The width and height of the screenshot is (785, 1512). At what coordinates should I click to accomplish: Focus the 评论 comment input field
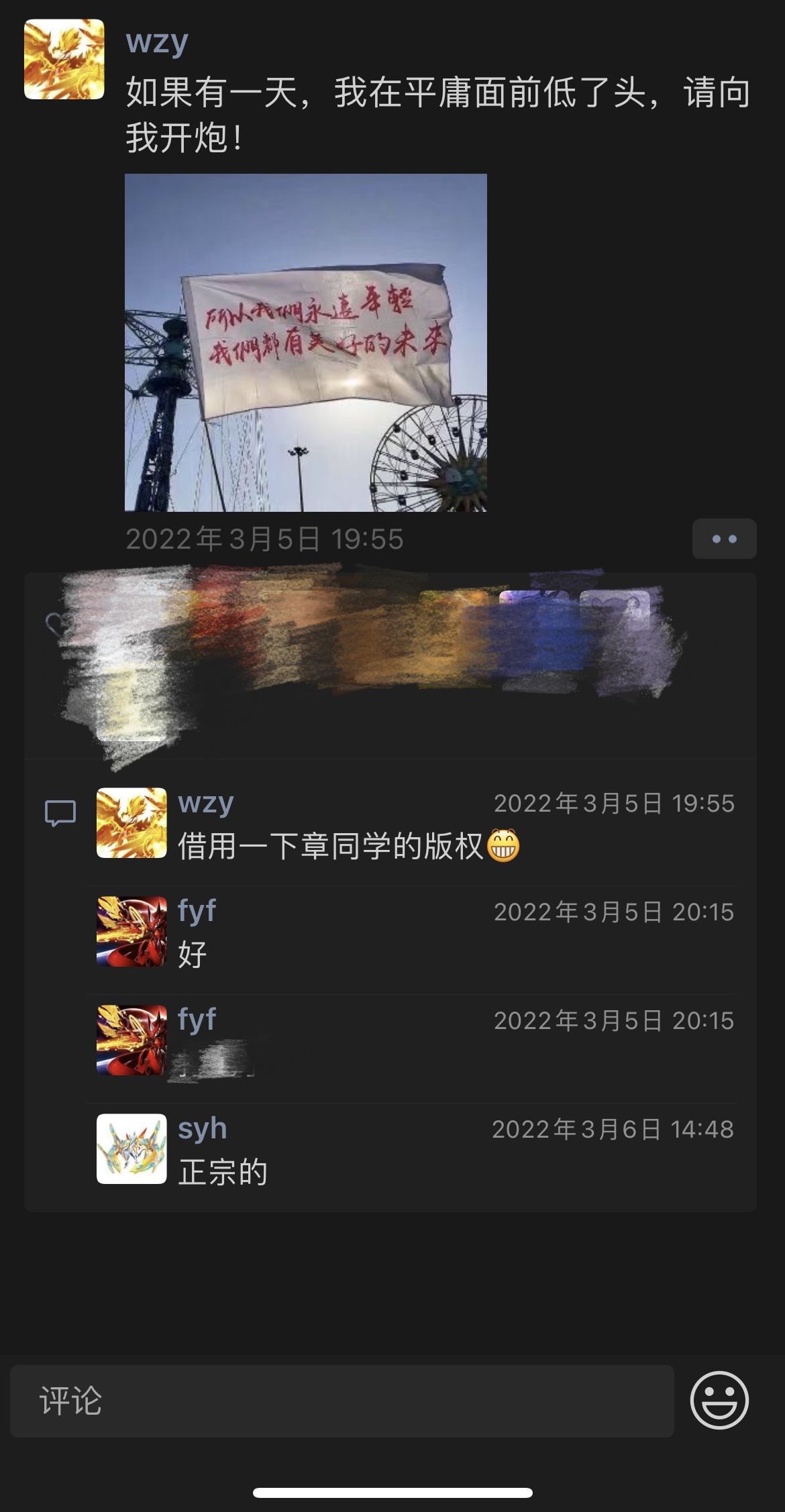pos(342,1401)
